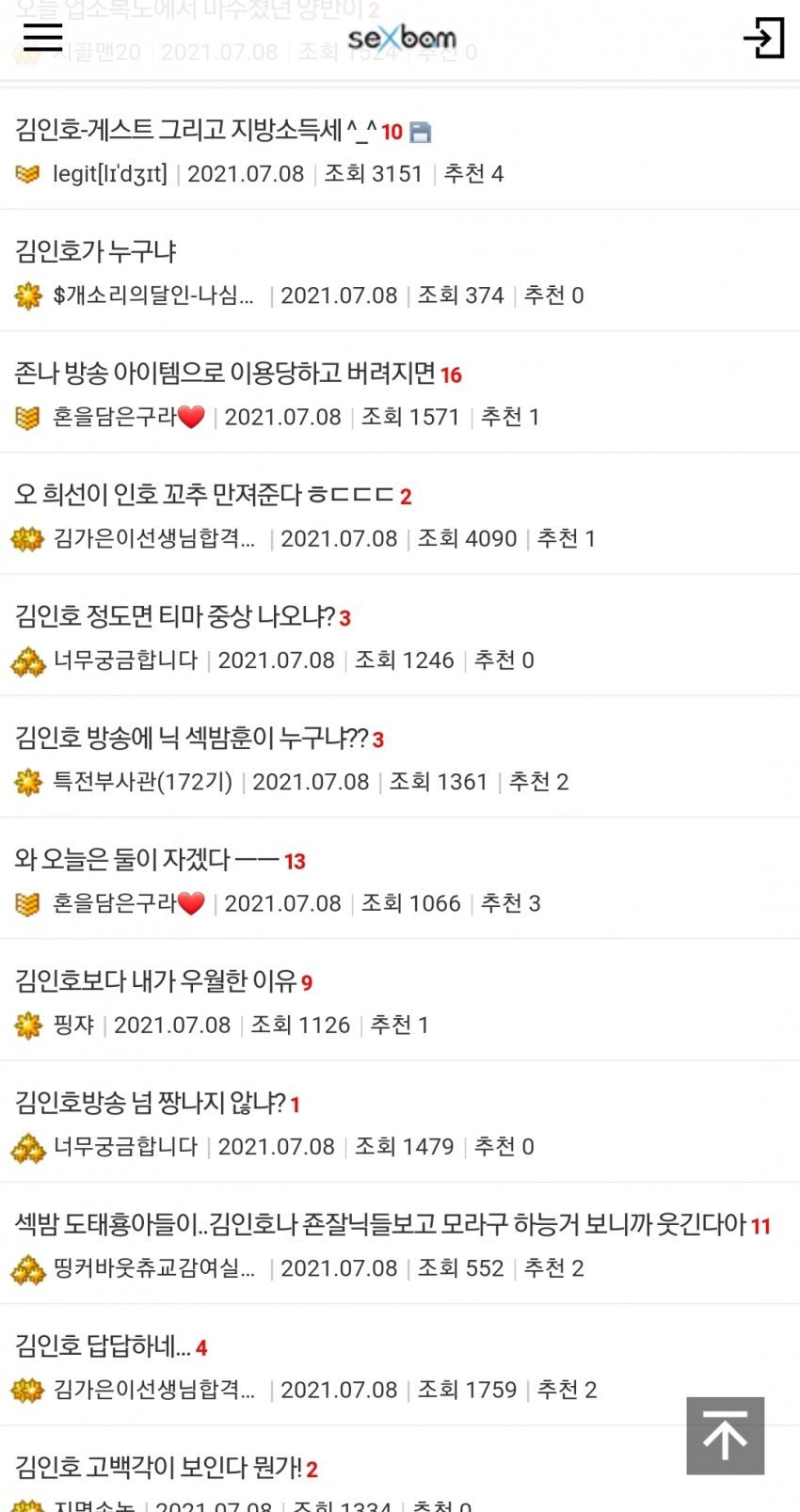Tap the scroll-to-top arrow button
Screen dimensions: 800x1512
(725, 1435)
